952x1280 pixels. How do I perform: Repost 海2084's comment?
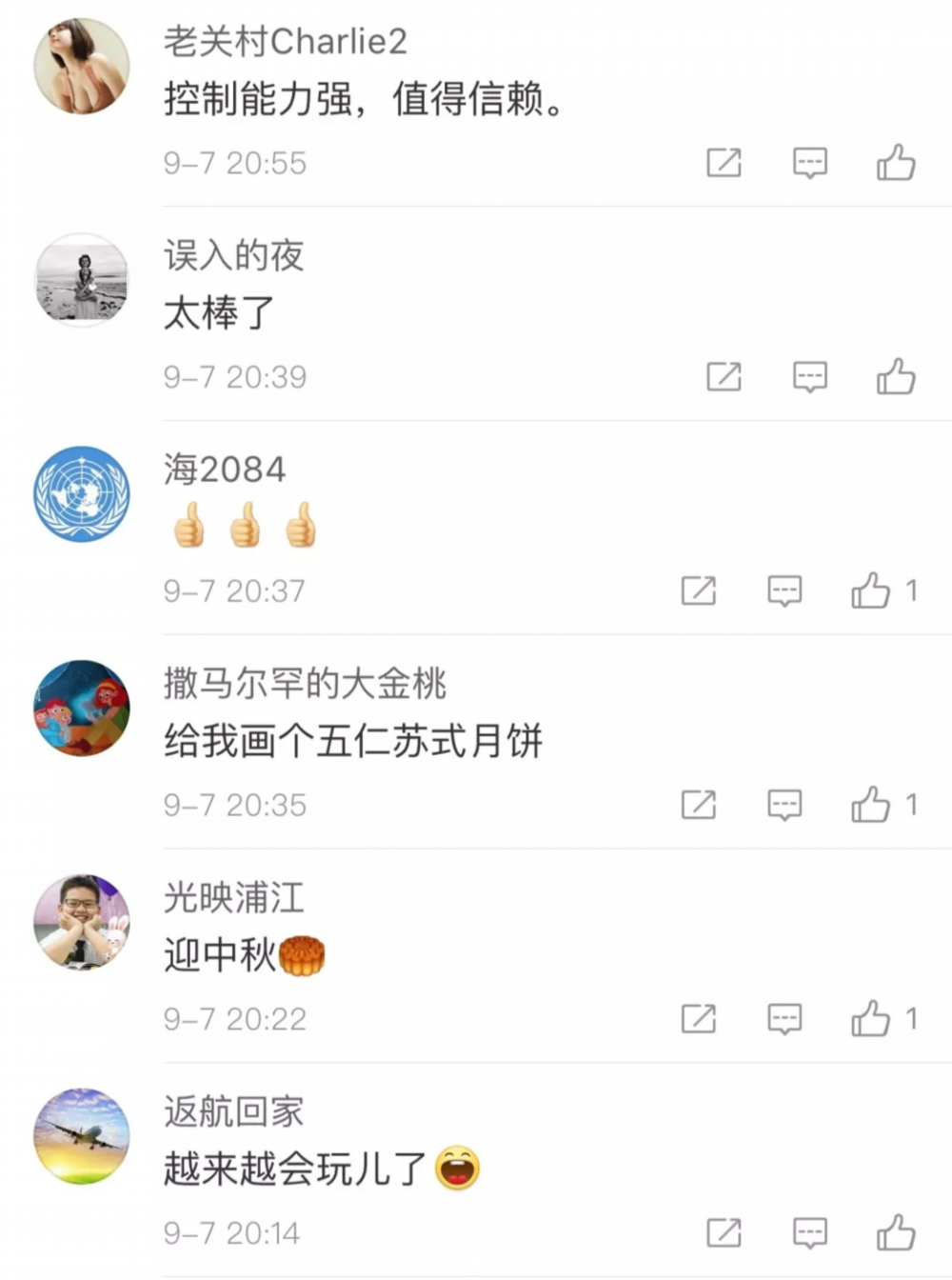[698, 591]
